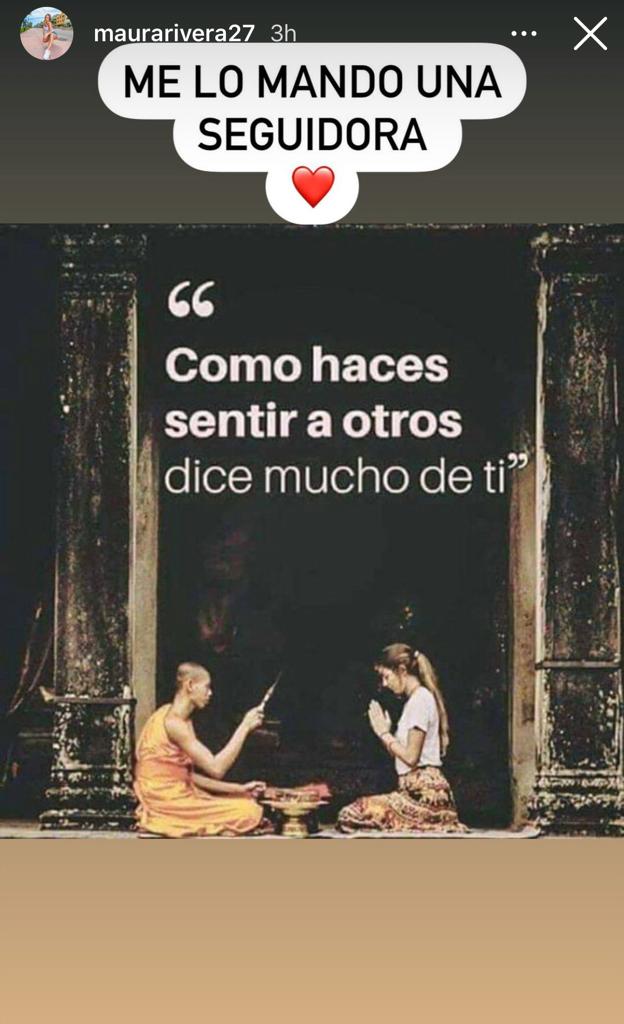Open the story options menu
The image size is (624, 1024).
[524, 33]
